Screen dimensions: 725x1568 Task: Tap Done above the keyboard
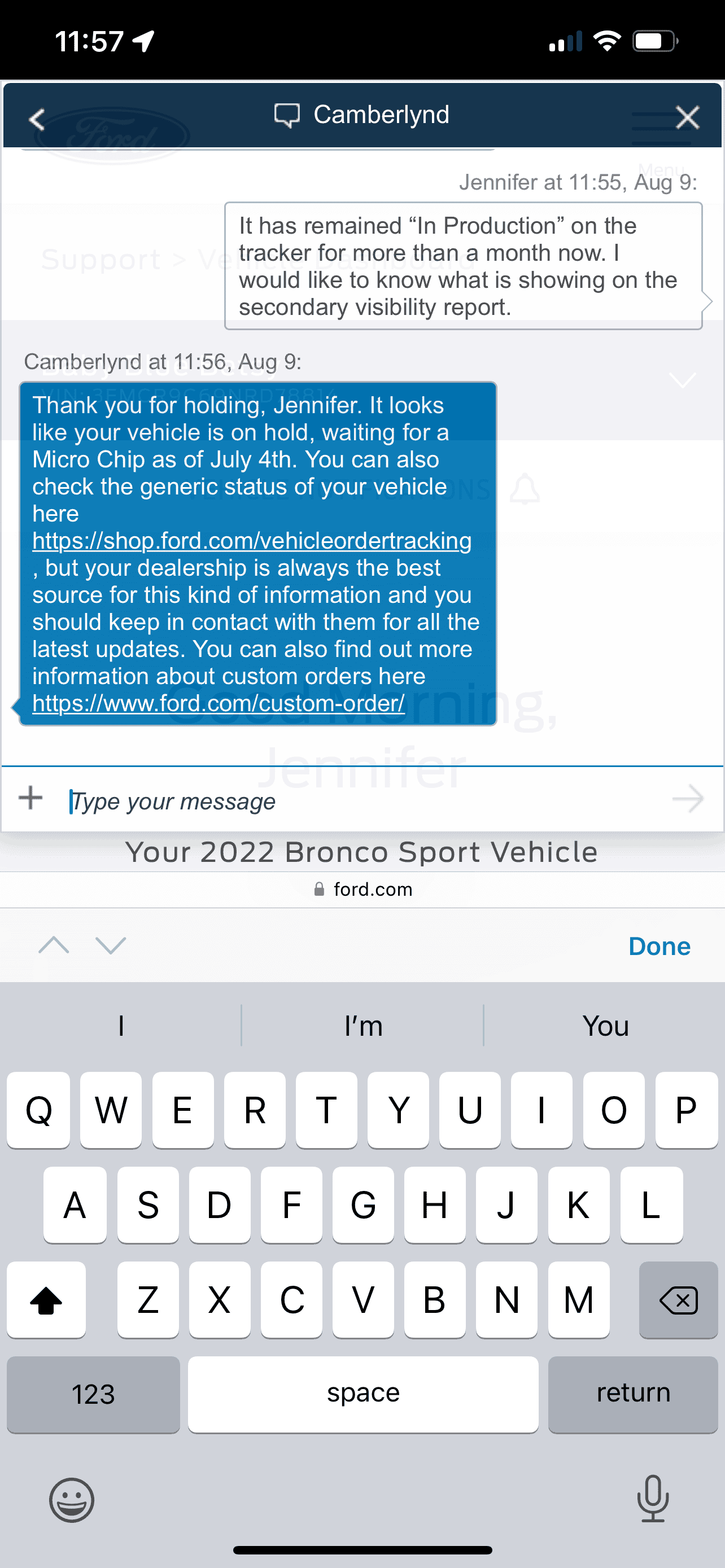tap(658, 946)
